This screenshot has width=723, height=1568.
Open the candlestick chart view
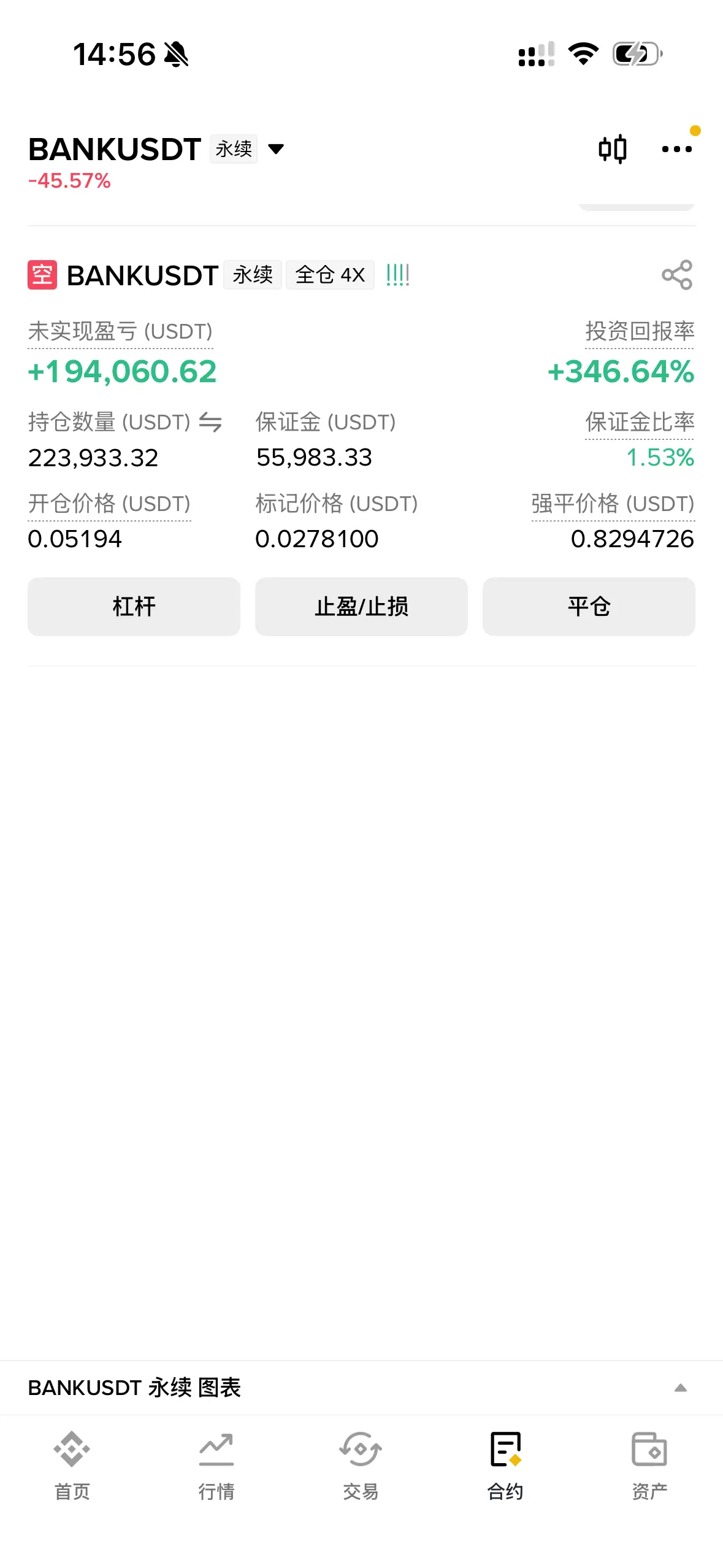tap(612, 149)
